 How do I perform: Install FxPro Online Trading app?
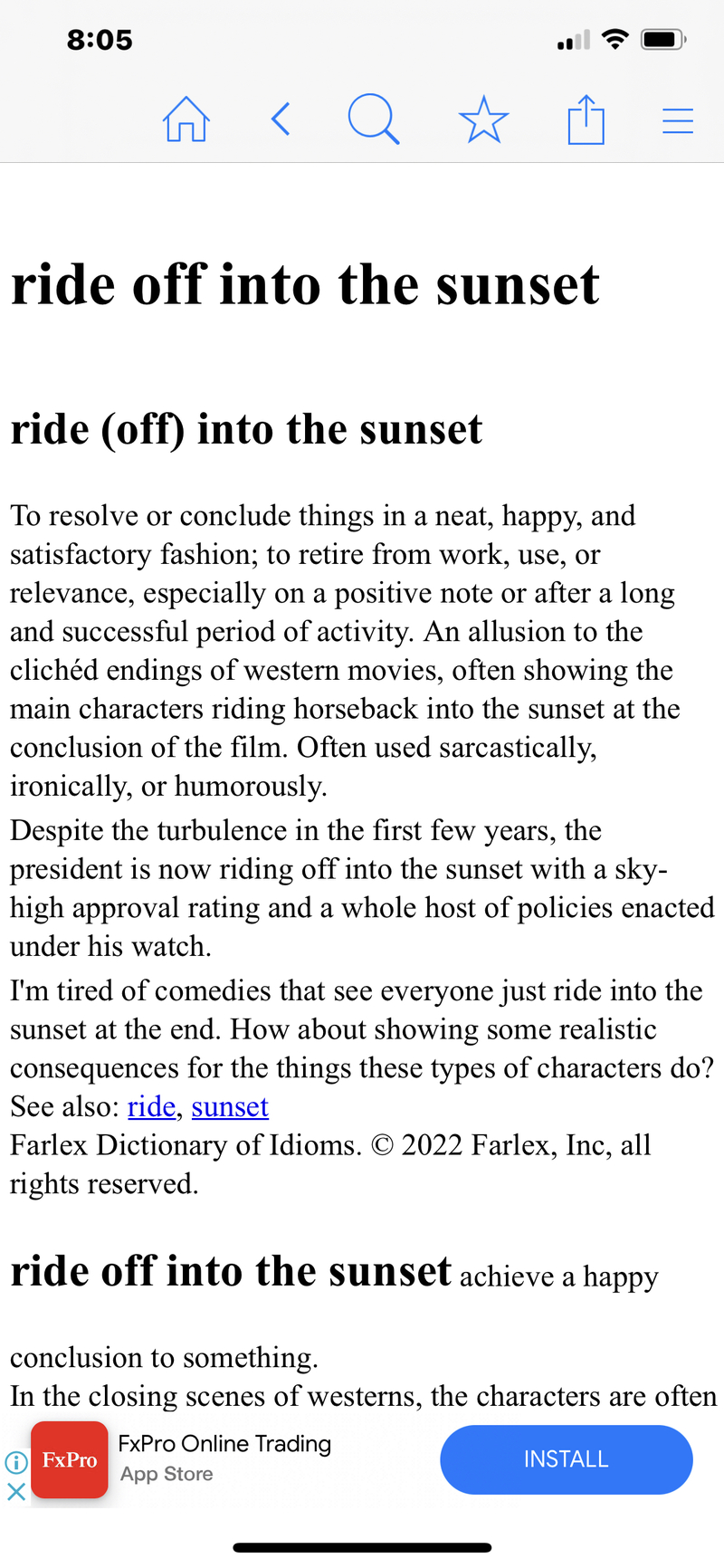pyautogui.click(x=566, y=1458)
